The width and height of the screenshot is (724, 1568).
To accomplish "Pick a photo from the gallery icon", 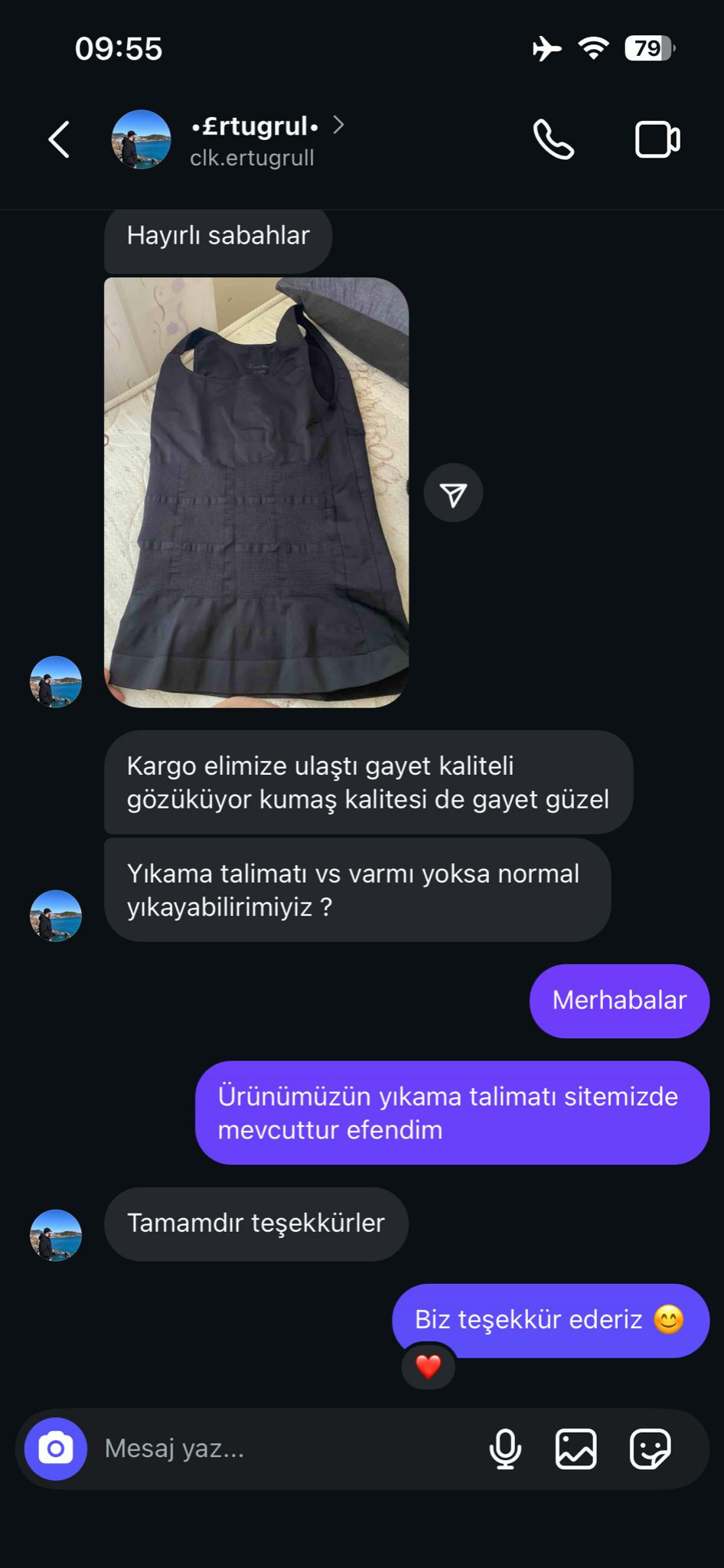I will coord(576,1449).
